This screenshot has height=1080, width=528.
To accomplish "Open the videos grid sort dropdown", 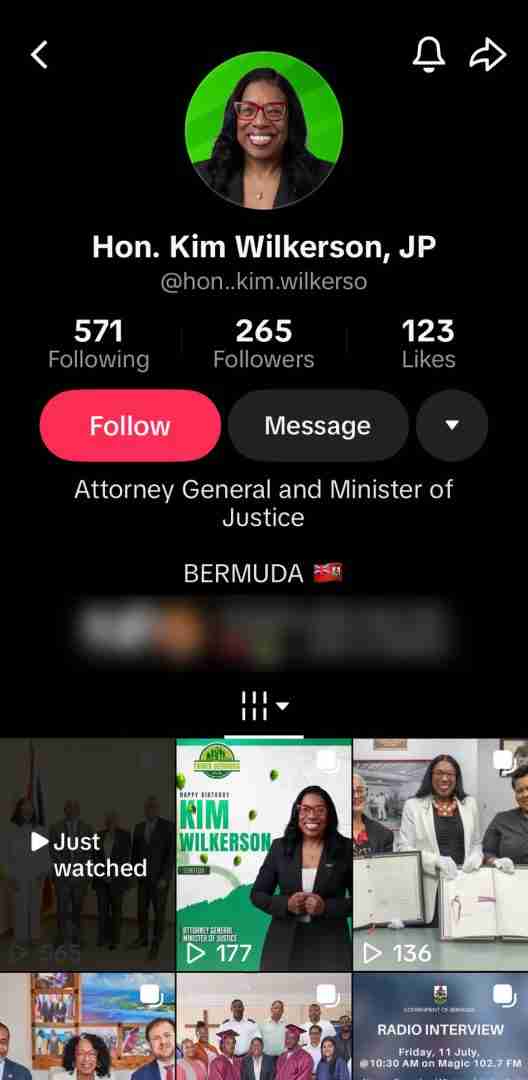I will tap(264, 706).
